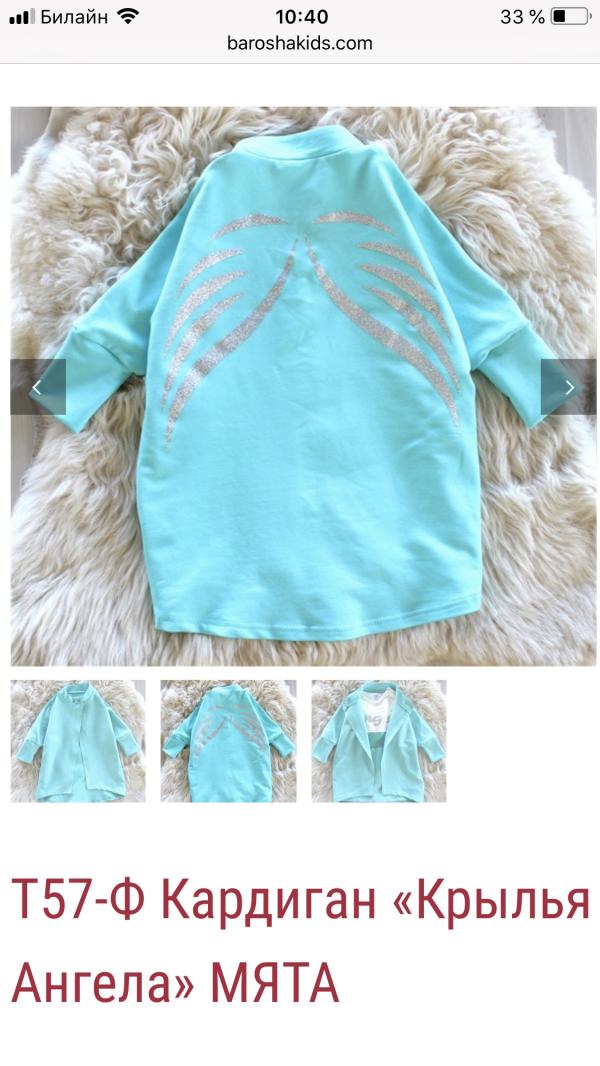Show the next product photo with right arrow
The height and width of the screenshot is (1066, 600).
pos(569,387)
